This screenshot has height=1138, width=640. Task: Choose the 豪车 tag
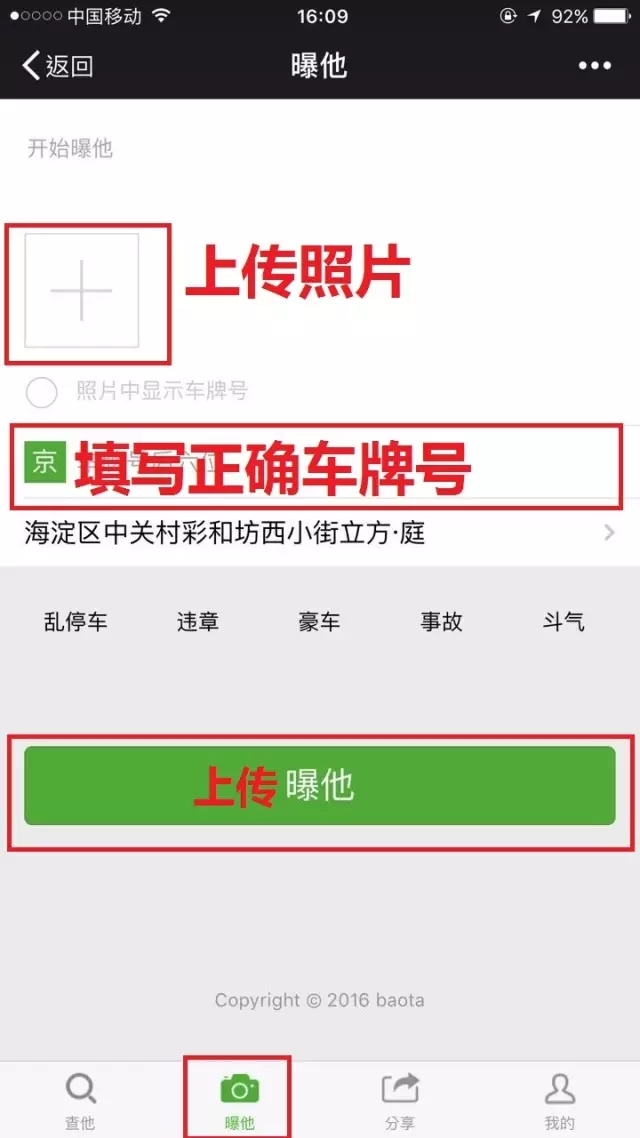[x=319, y=622]
